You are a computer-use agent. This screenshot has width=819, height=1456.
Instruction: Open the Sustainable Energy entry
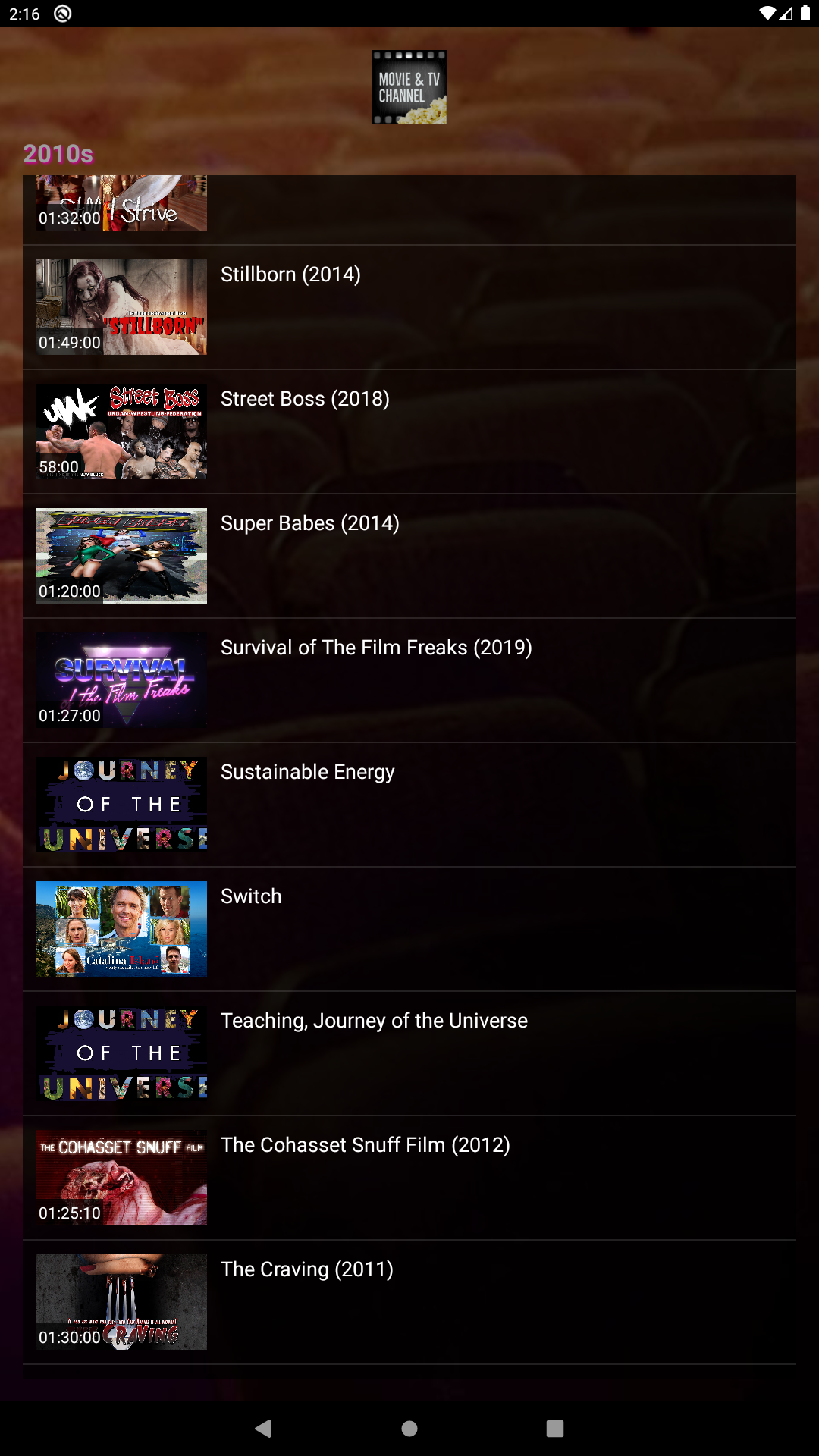pos(409,804)
